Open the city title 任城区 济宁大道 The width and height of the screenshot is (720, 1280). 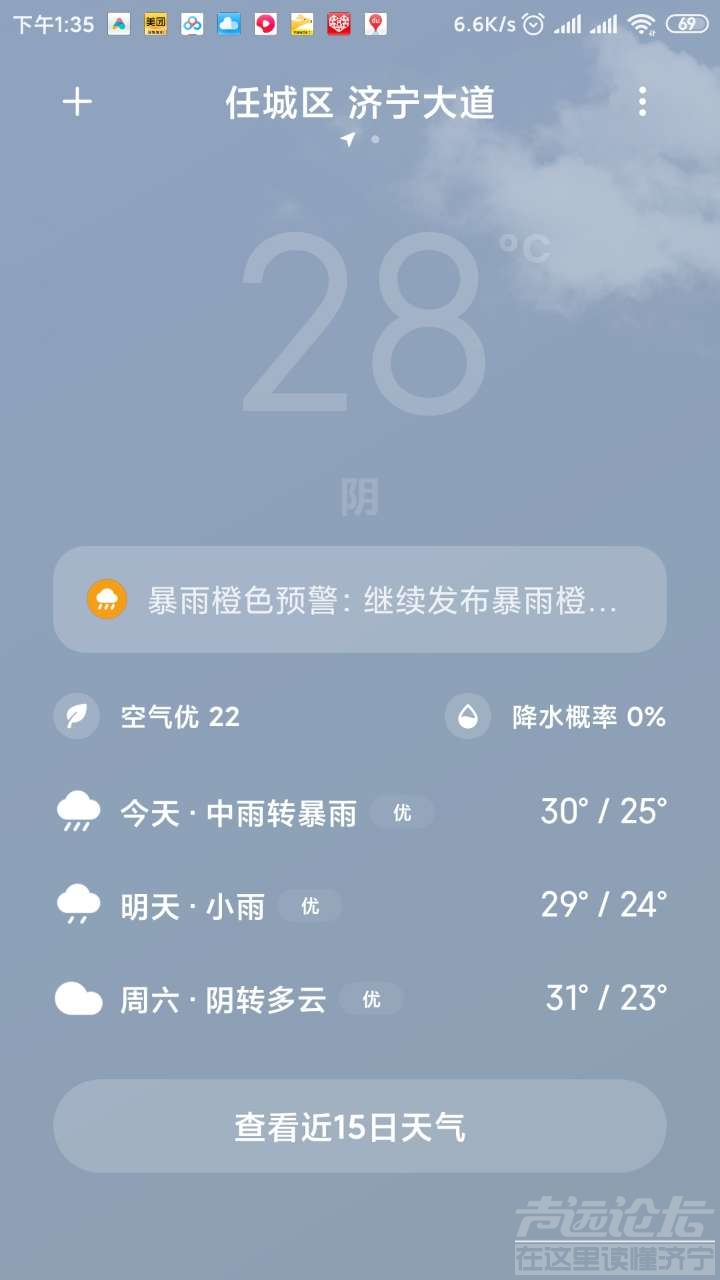360,103
